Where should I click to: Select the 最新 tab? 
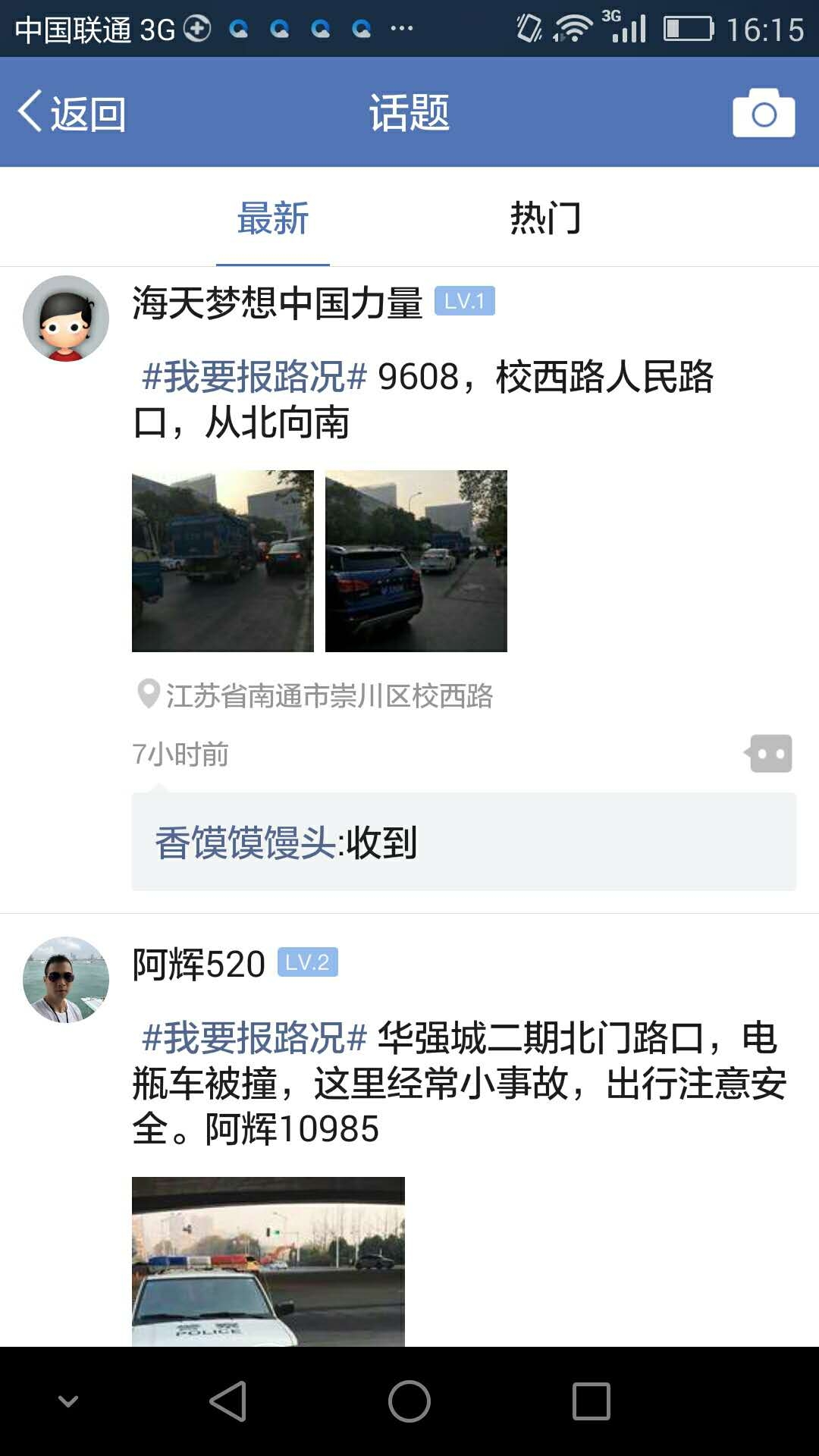(x=273, y=218)
